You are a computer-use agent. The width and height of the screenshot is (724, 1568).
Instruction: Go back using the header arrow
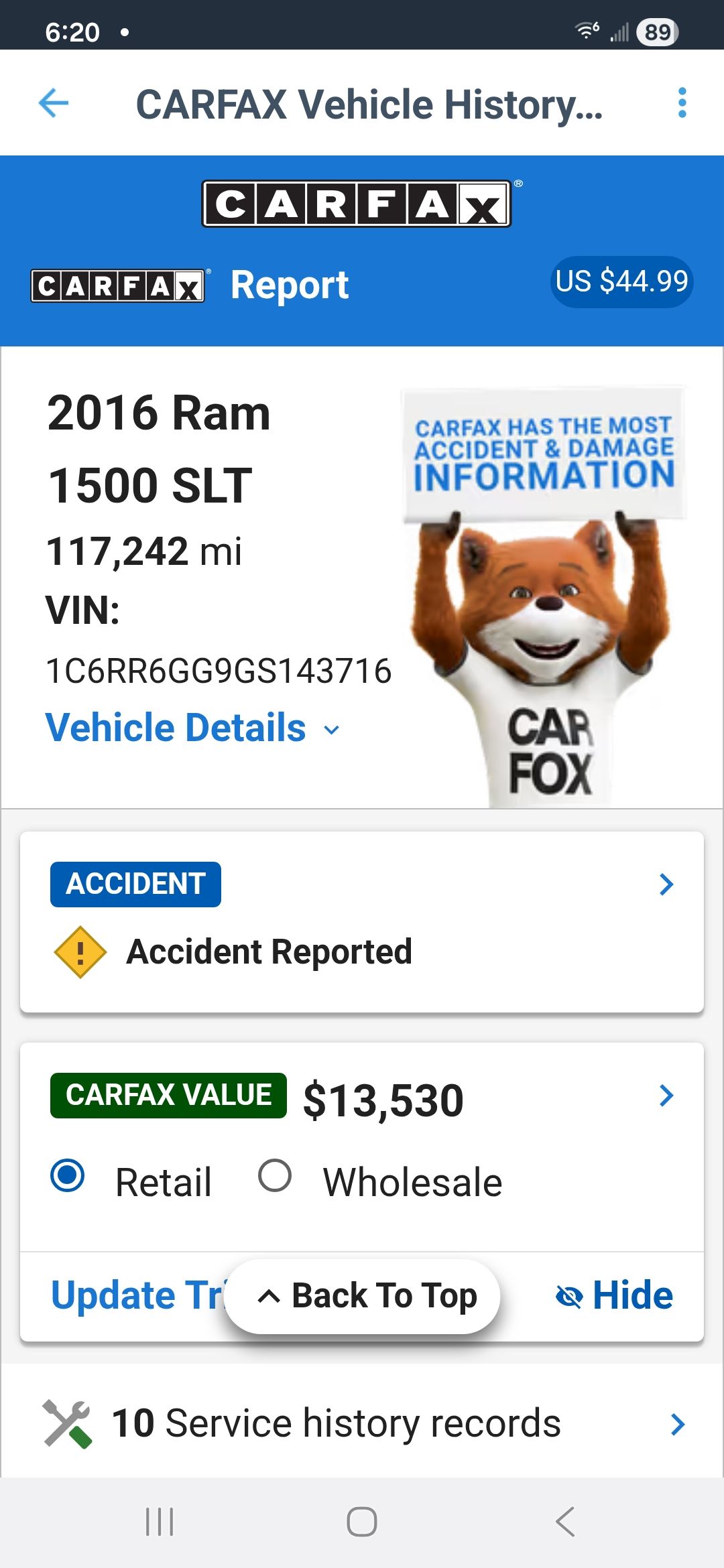pos(54,103)
